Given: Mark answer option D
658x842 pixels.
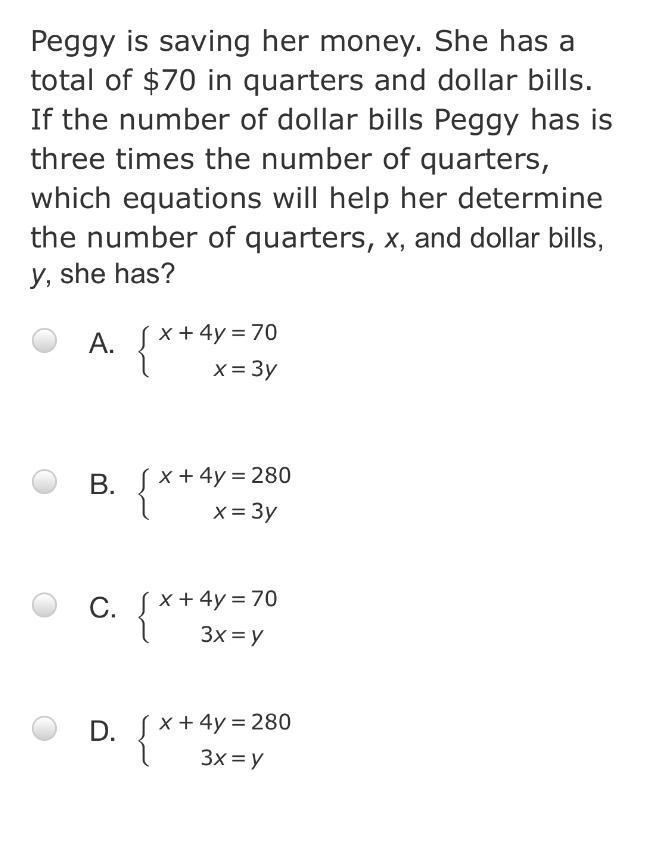Looking at the screenshot, I should [x=45, y=729].
